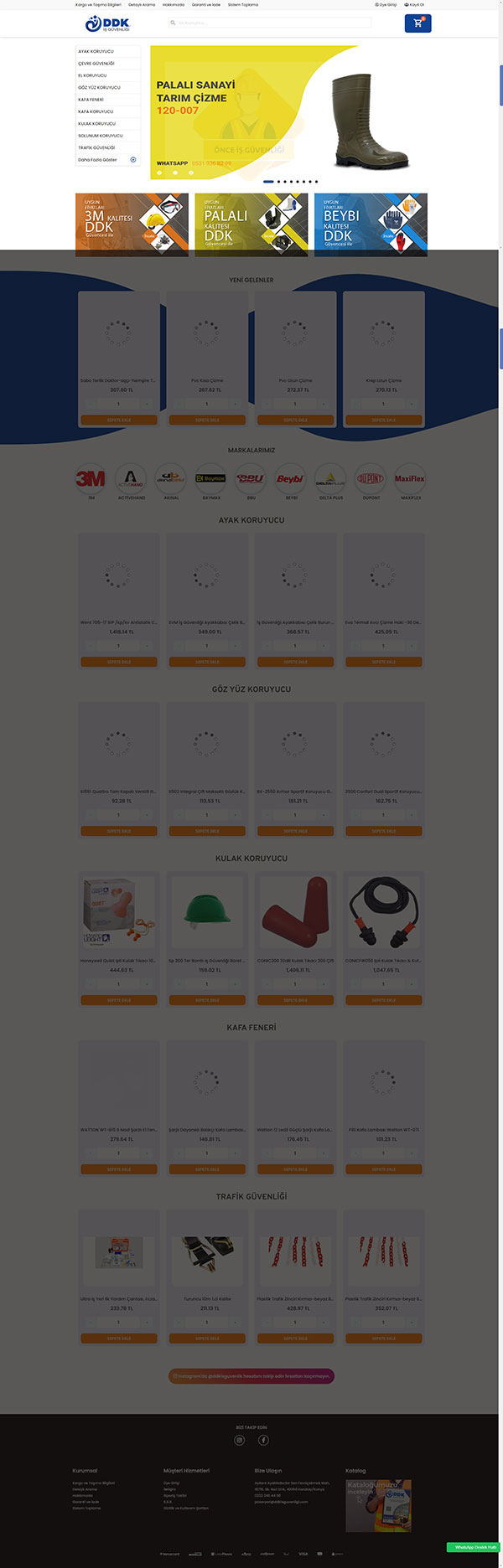Open Kargo ve Taşıma Bilgileri page
Screen dimensions: 503x1568
tap(98, 5)
